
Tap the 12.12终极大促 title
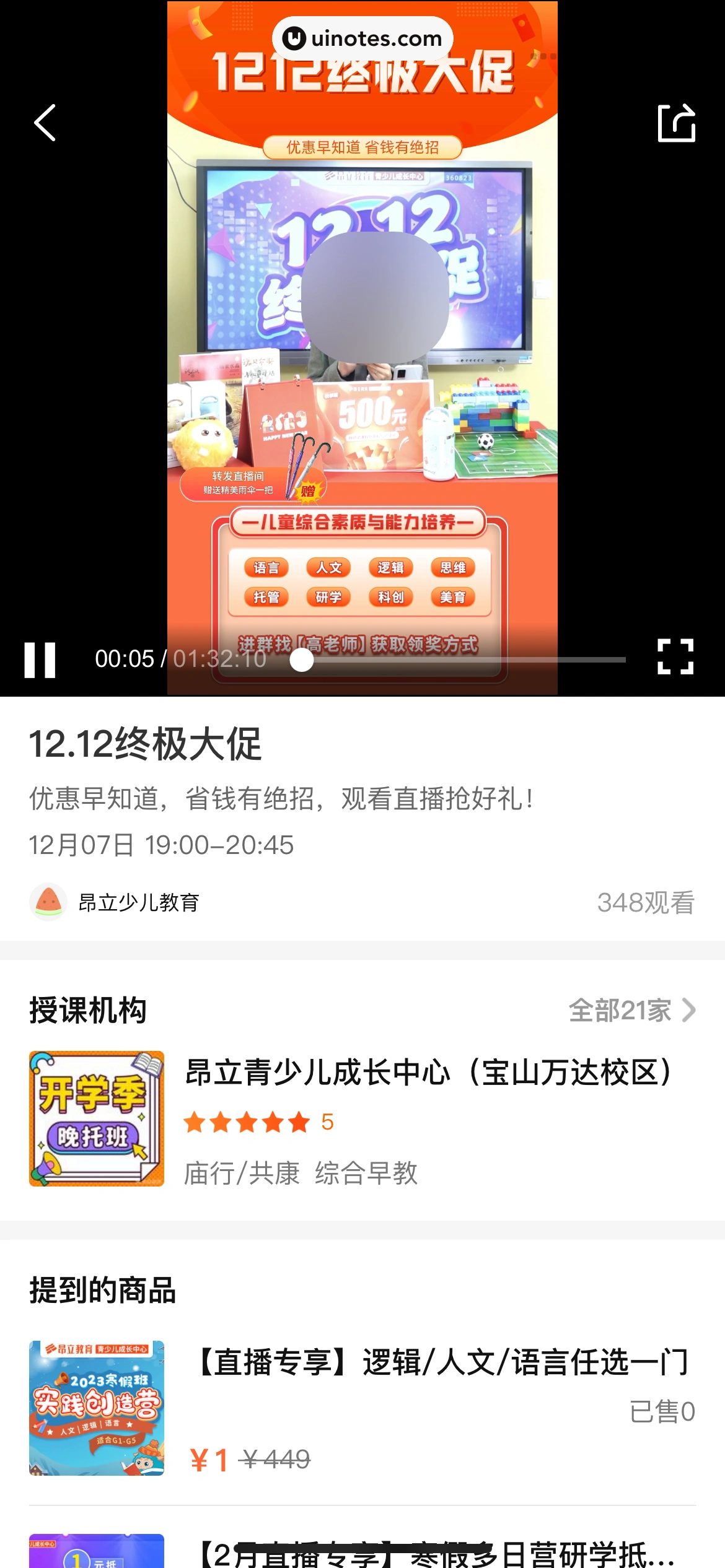pos(146,746)
